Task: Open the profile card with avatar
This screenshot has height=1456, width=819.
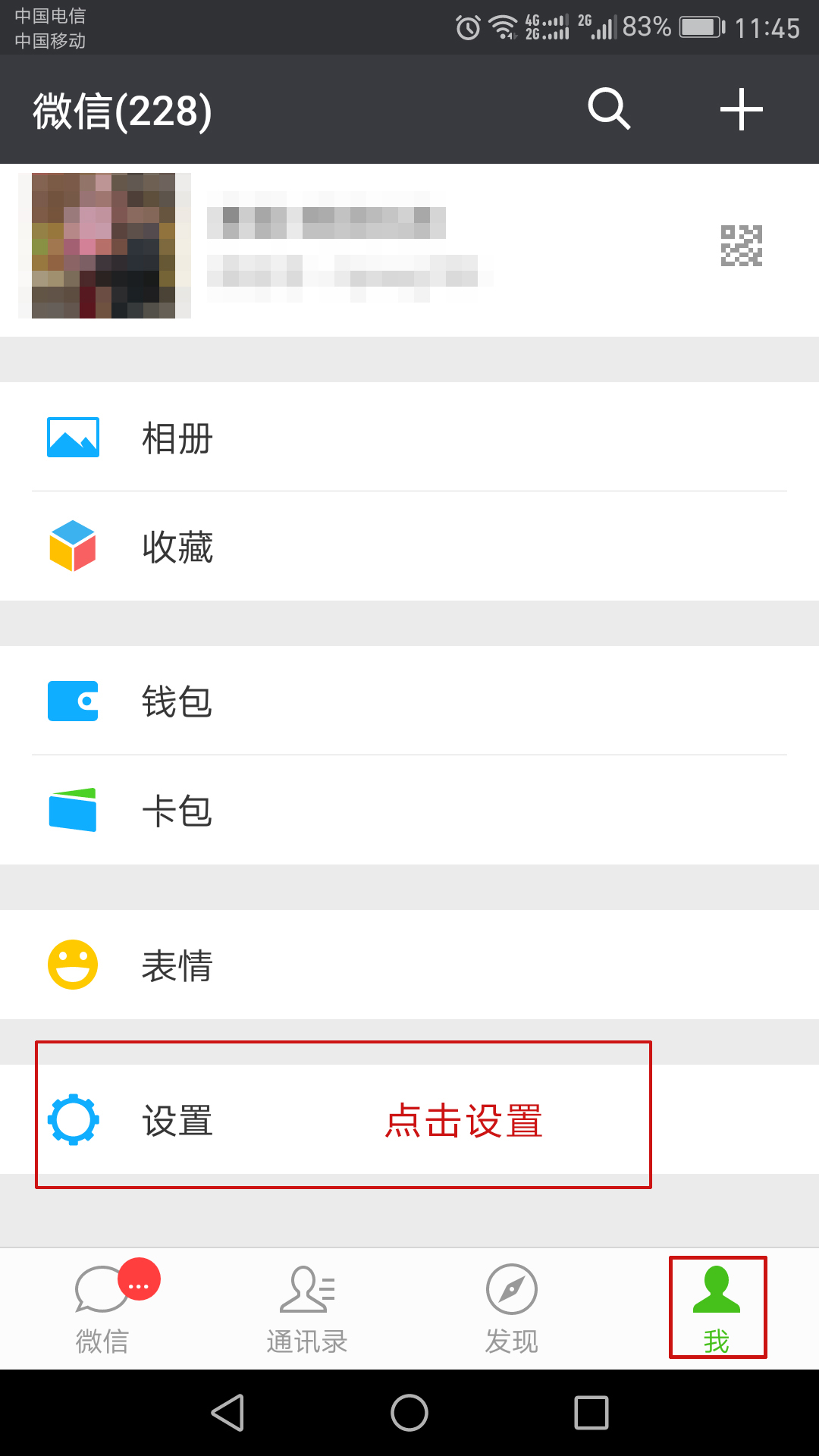Action: pyautogui.click(x=409, y=246)
